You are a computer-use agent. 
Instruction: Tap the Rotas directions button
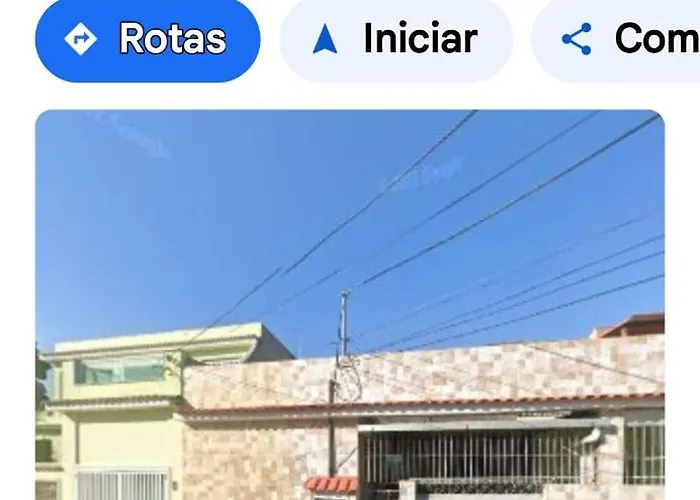pos(148,40)
